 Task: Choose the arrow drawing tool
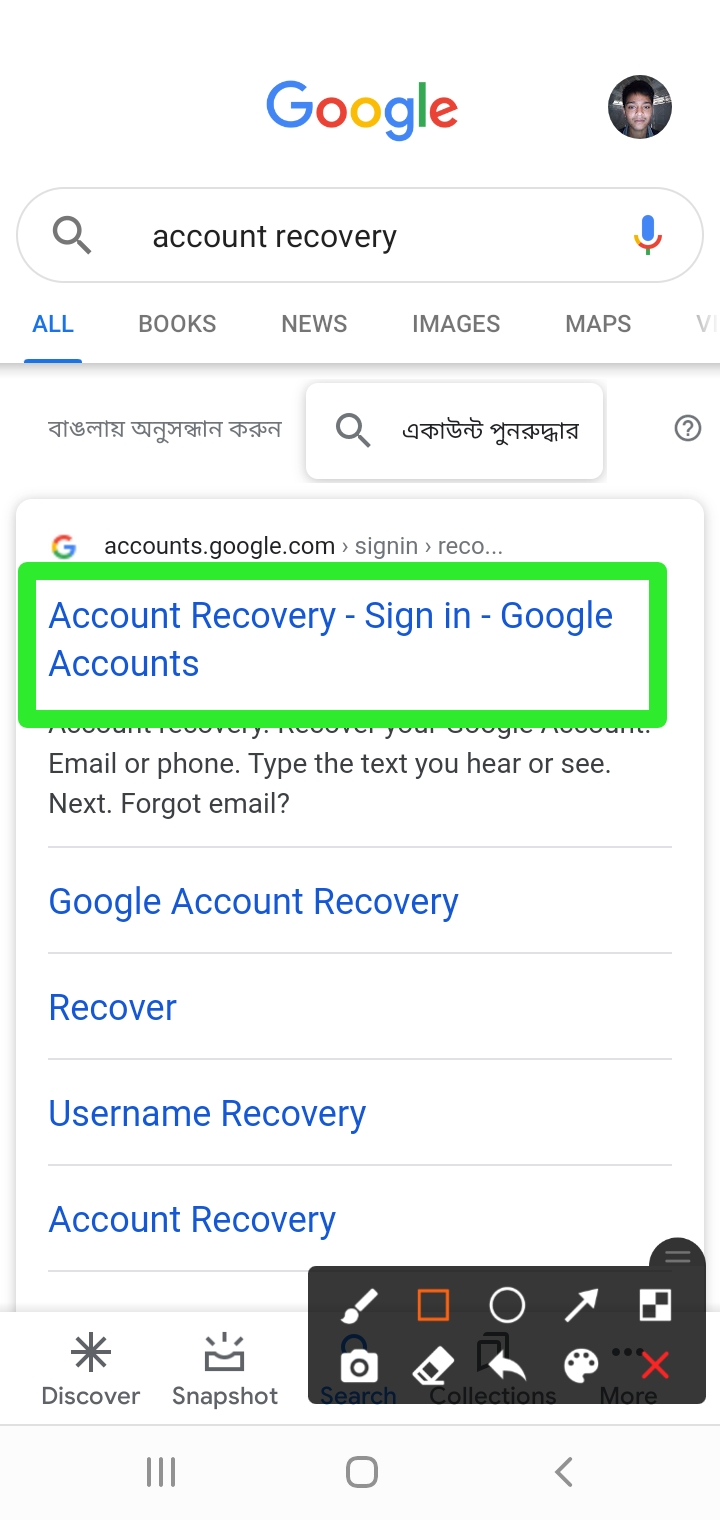581,1305
